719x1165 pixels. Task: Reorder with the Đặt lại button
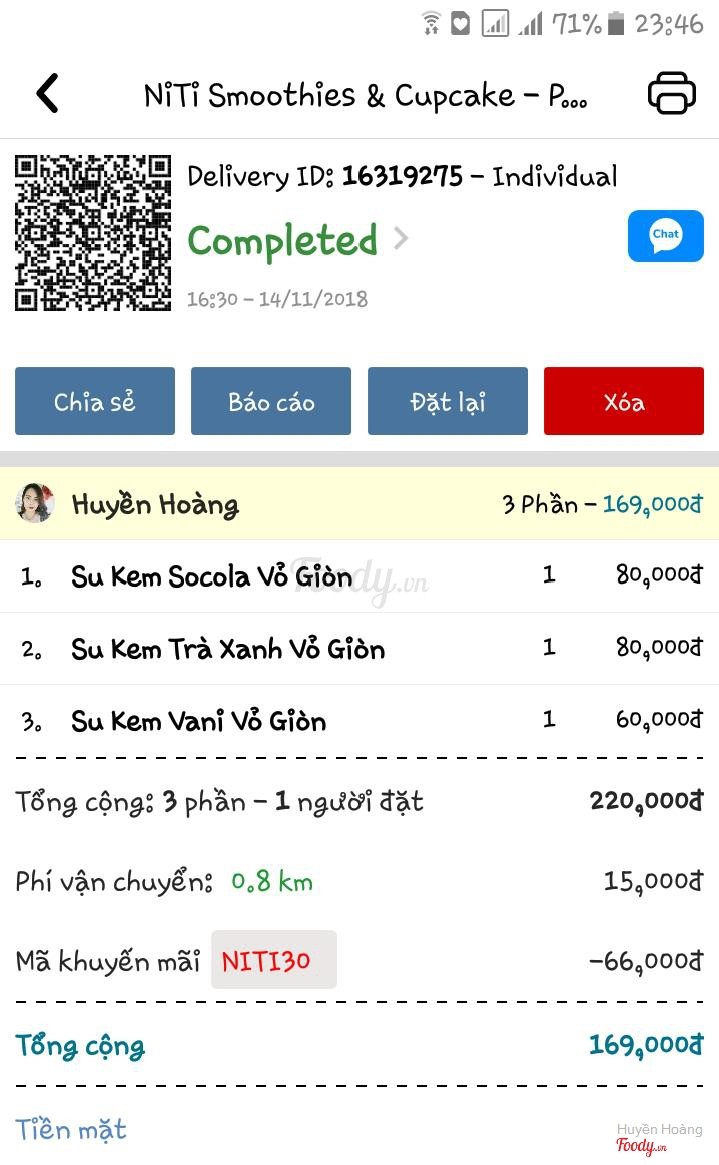click(447, 402)
